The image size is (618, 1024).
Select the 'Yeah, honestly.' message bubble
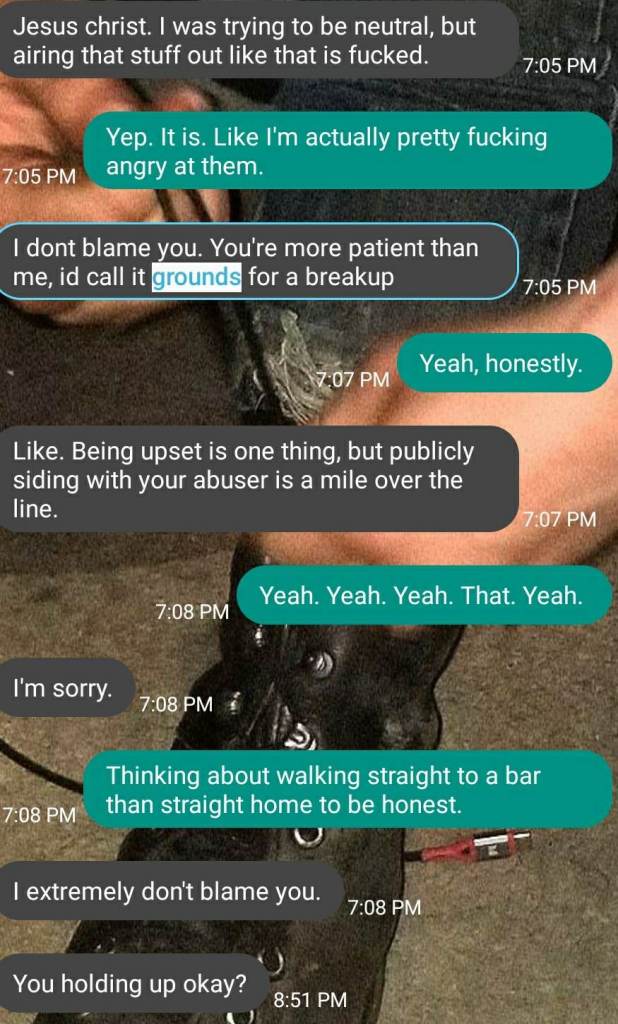click(502, 365)
